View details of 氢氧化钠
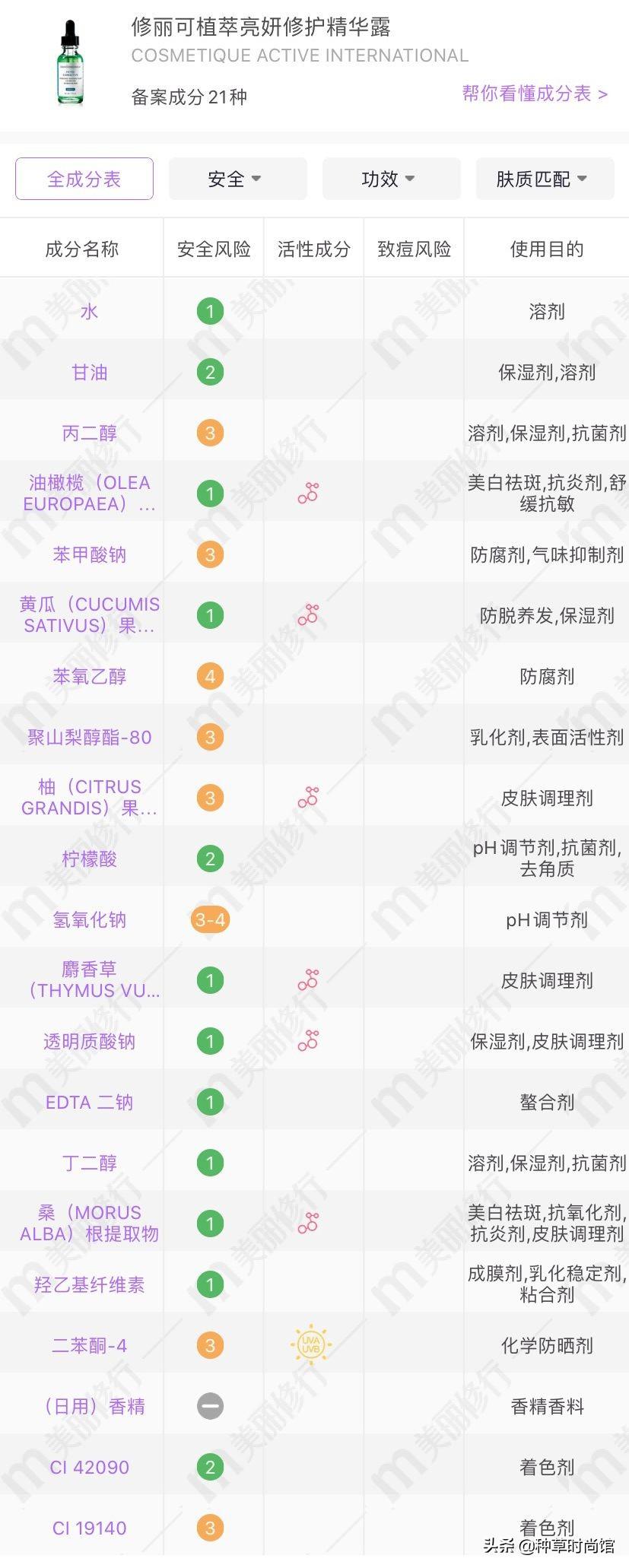 point(89,920)
